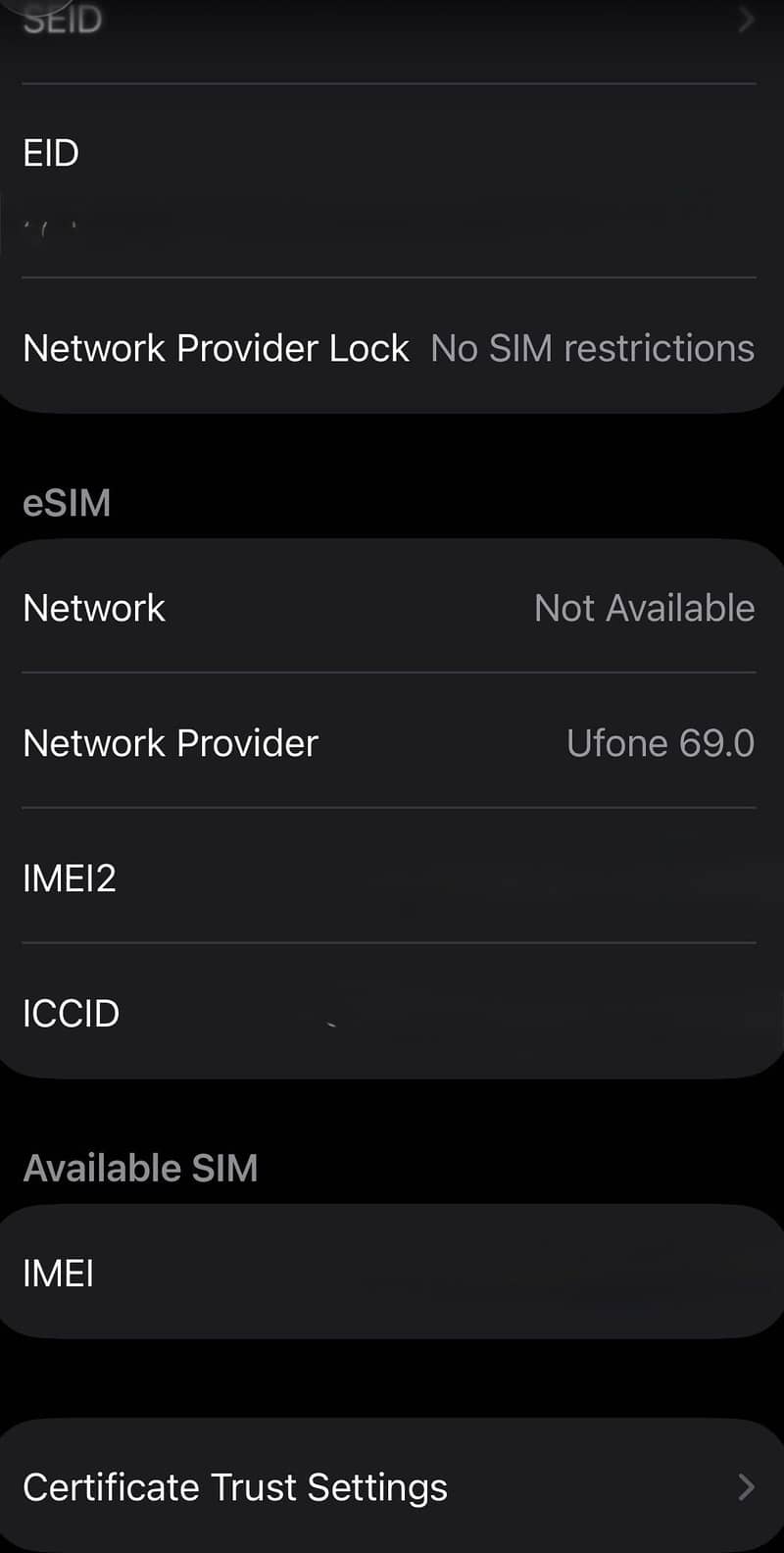
Task: Tap the Certificate Trust Settings chevron
Action: 748,1486
